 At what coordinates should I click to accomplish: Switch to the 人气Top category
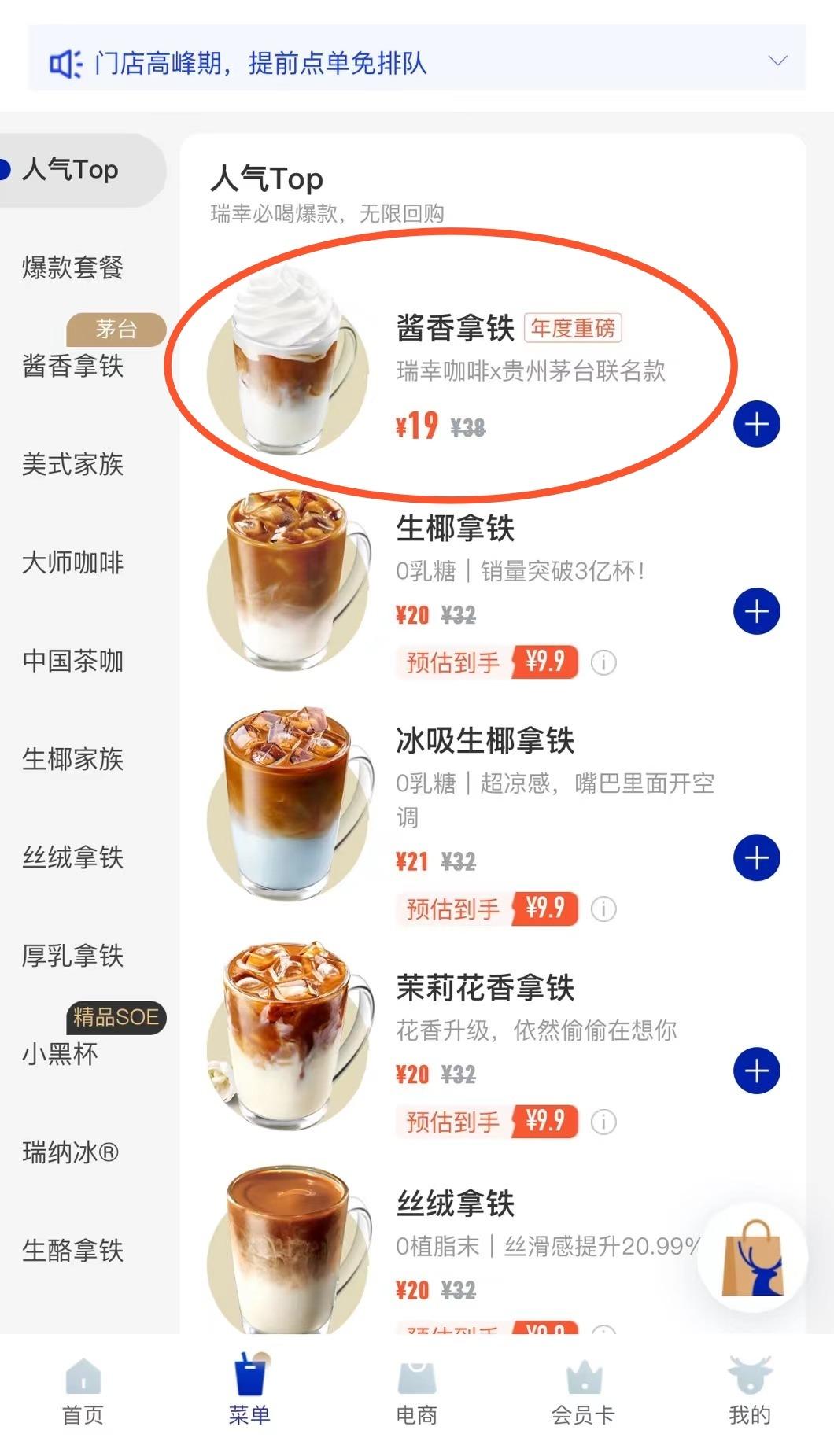71,168
